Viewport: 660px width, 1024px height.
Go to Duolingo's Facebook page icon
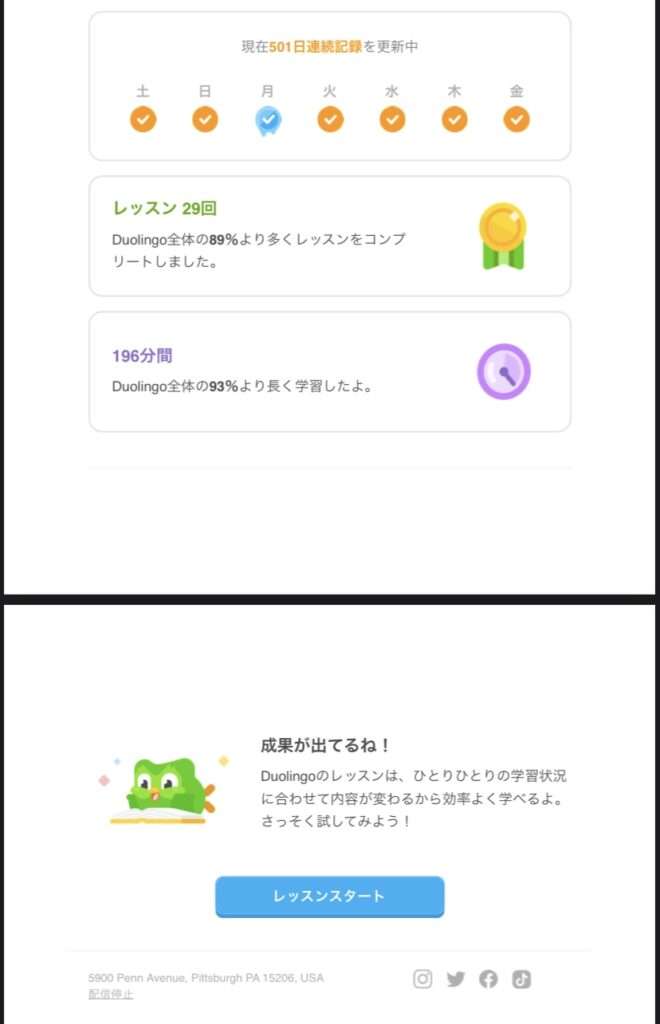point(488,979)
